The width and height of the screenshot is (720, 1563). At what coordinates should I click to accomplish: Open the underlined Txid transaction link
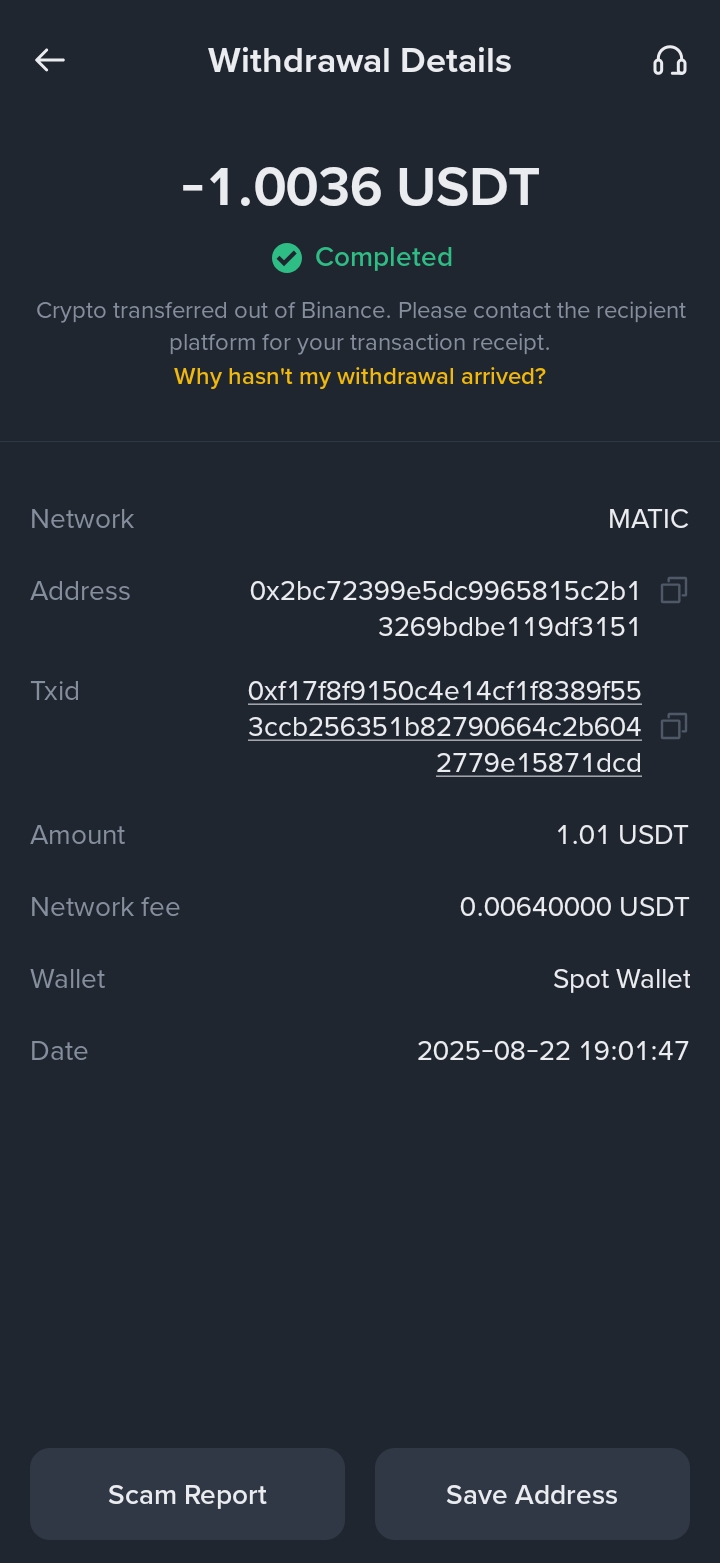tap(444, 727)
